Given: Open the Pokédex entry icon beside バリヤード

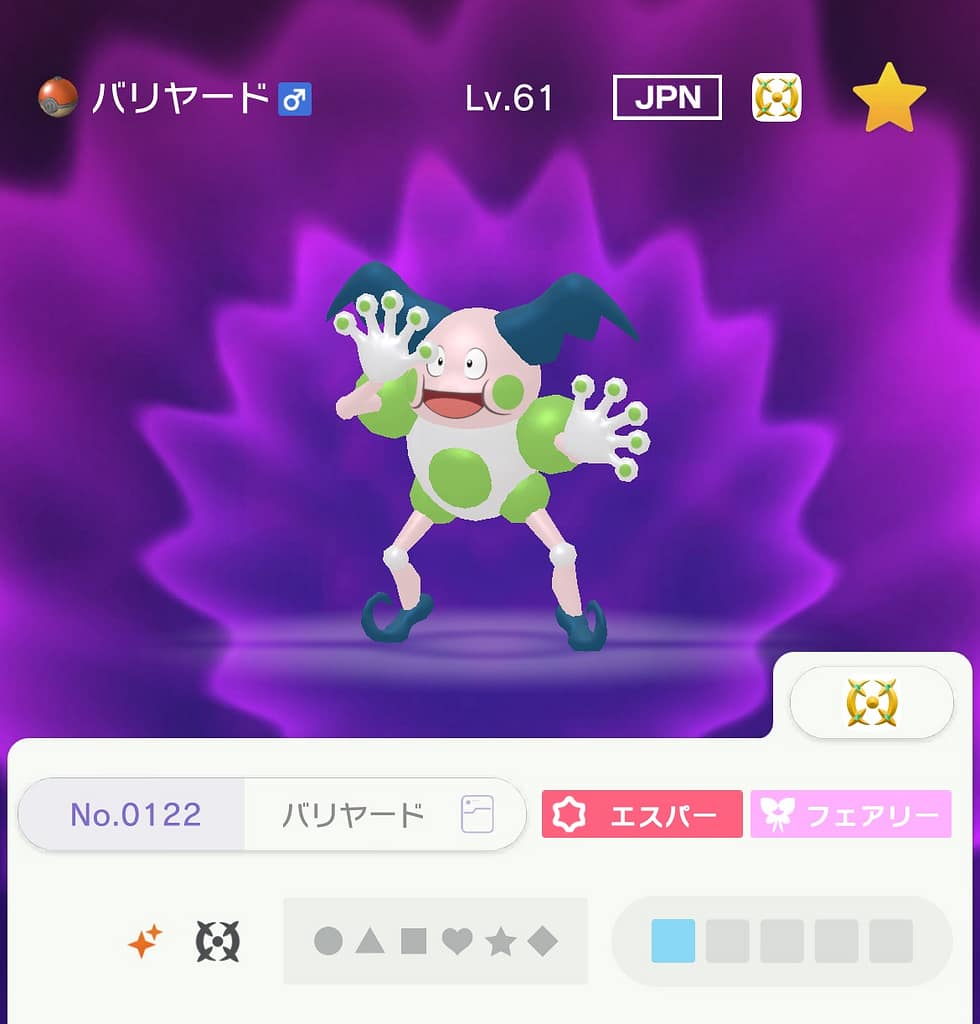Looking at the screenshot, I should (477, 815).
